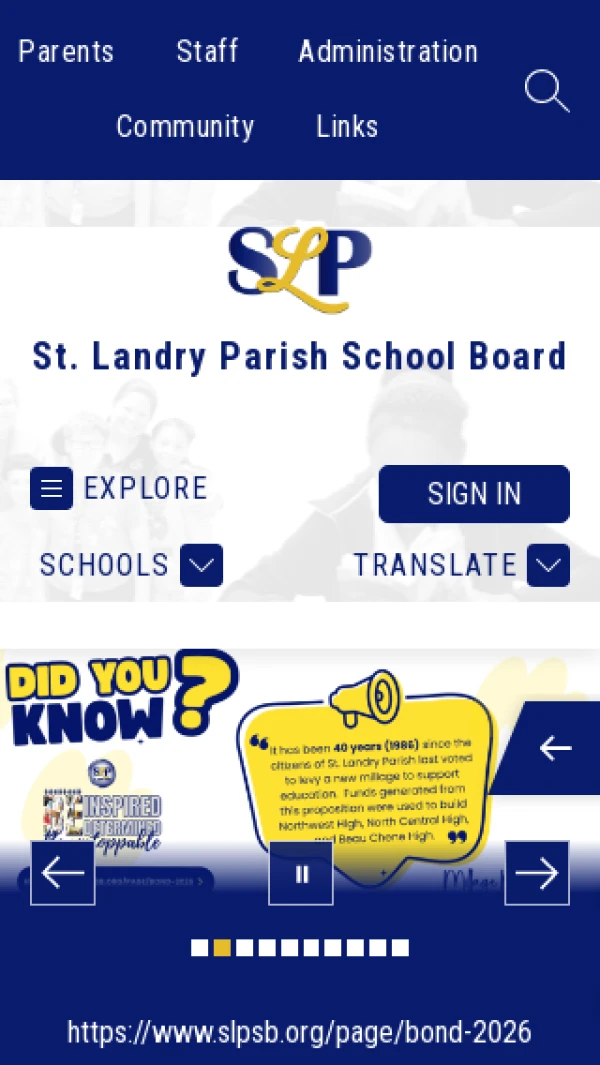Go to the previous carousel slide
The width and height of the screenshot is (600, 1065).
pos(63,873)
